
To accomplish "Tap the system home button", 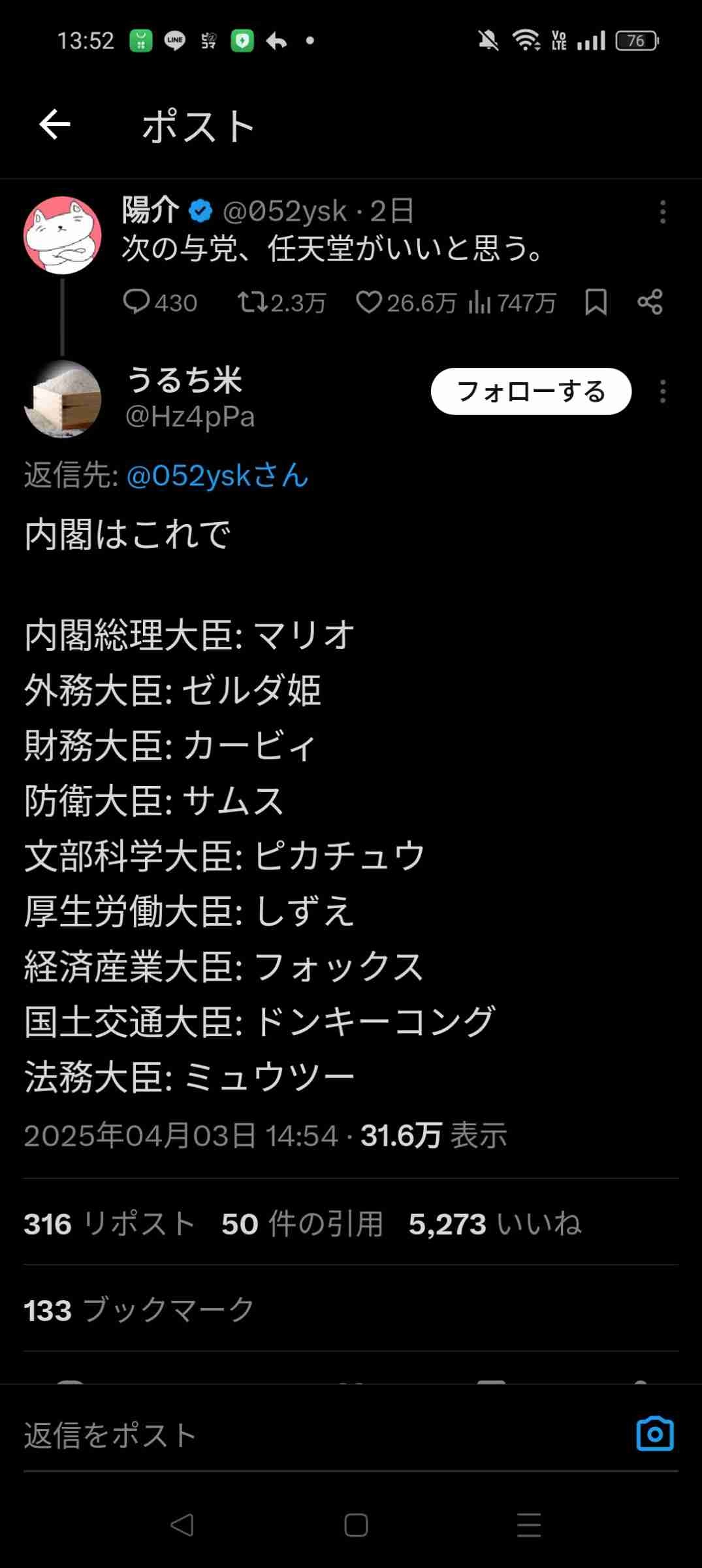I will tap(356, 1526).
